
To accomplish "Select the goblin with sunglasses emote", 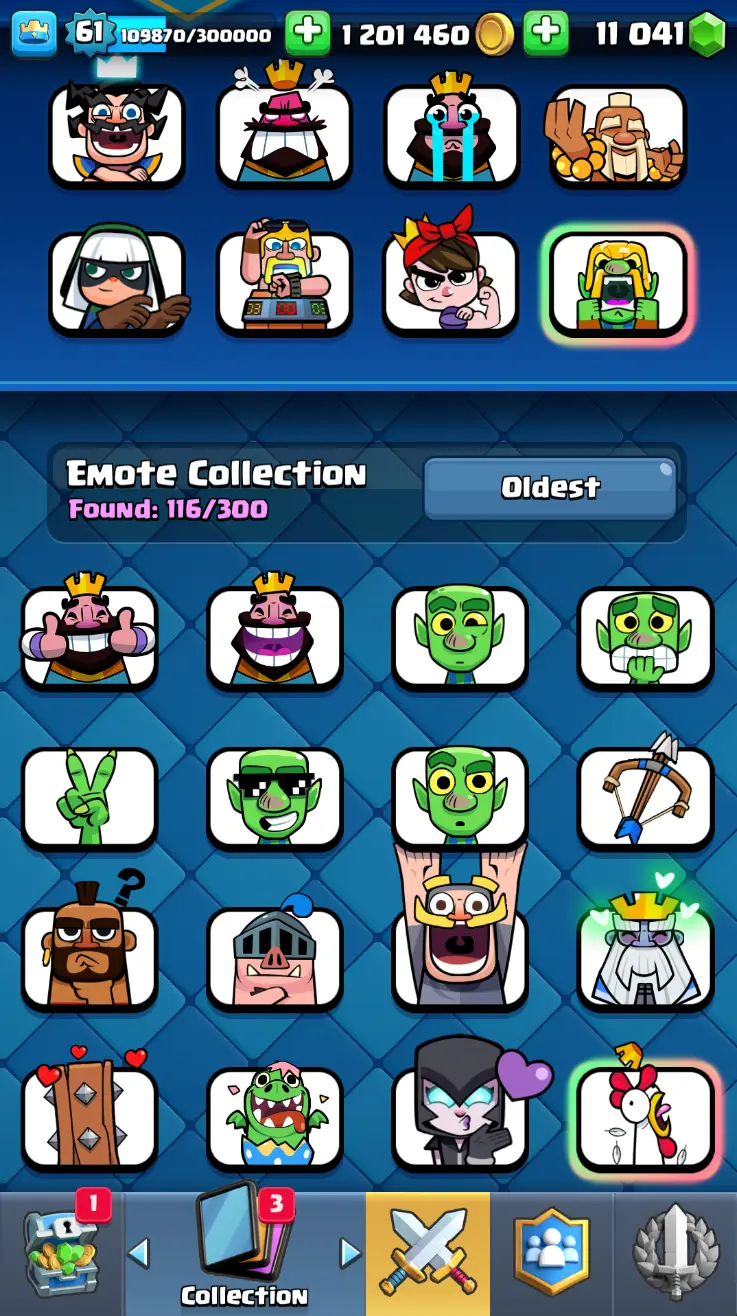I will click(275, 798).
